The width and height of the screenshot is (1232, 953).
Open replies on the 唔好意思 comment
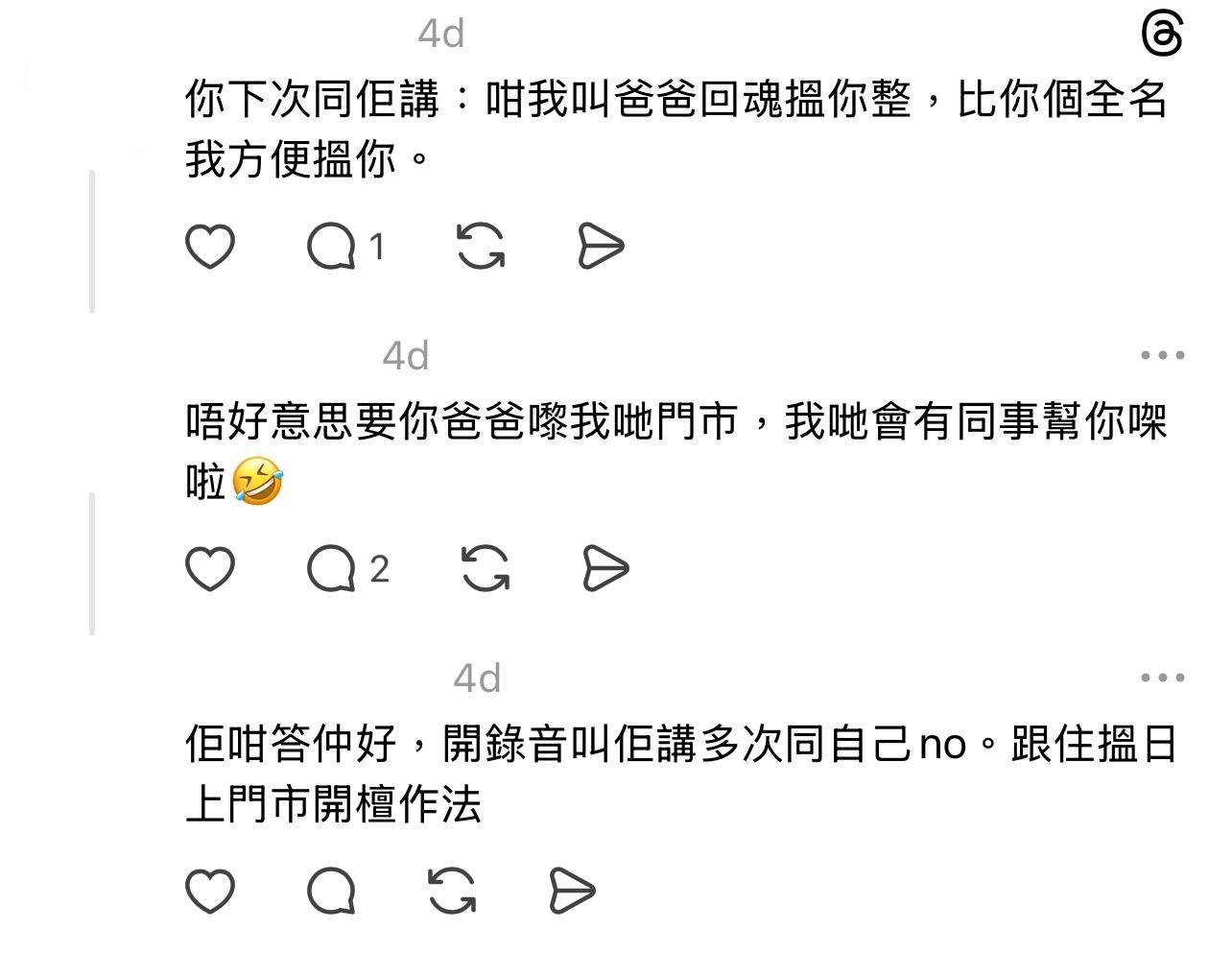(x=332, y=569)
